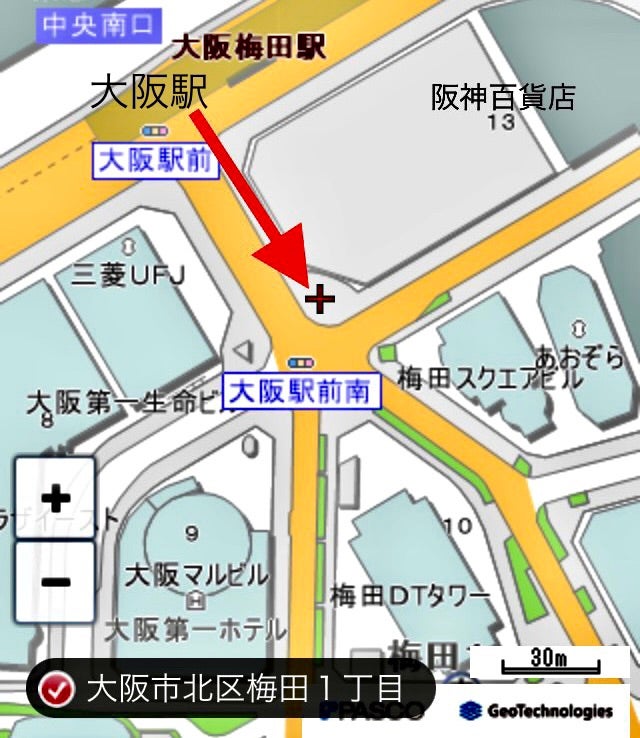Image resolution: width=640 pixels, height=738 pixels.
Task: Open the 大阪市北区梅田１丁目 address label
Action: pyautogui.click(x=230, y=688)
